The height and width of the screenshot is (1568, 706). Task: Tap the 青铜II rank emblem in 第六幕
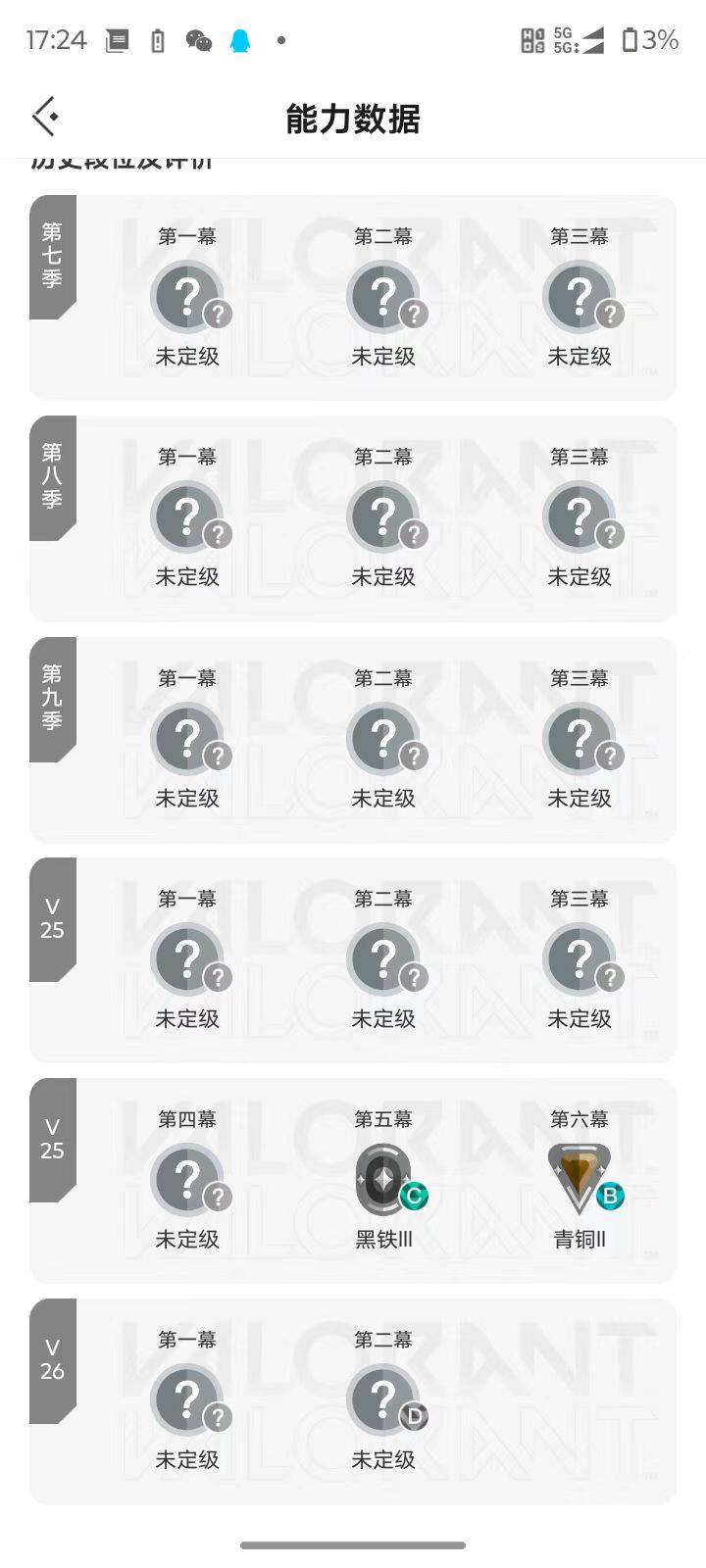pos(579,1174)
